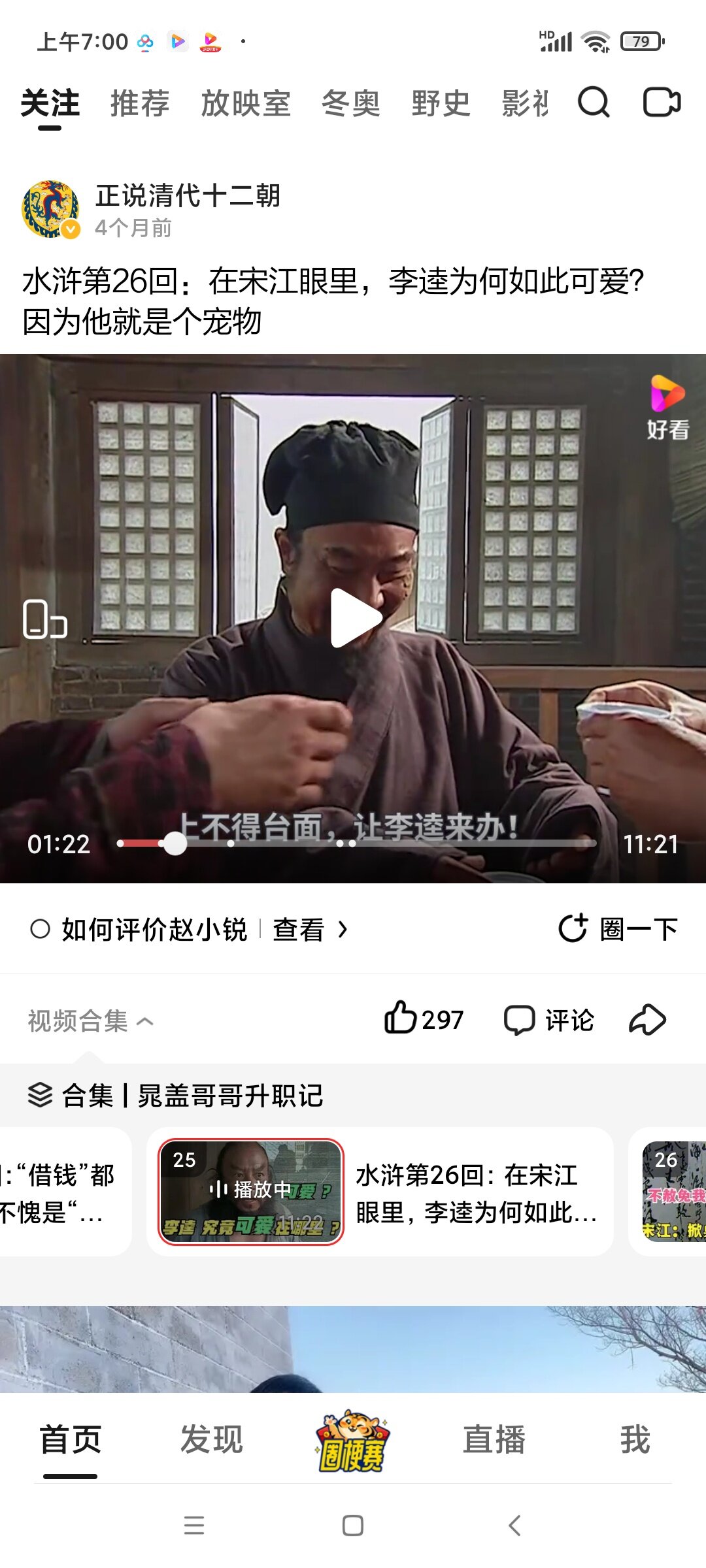
Task: Switch to the 推荐 tab
Action: (x=140, y=104)
